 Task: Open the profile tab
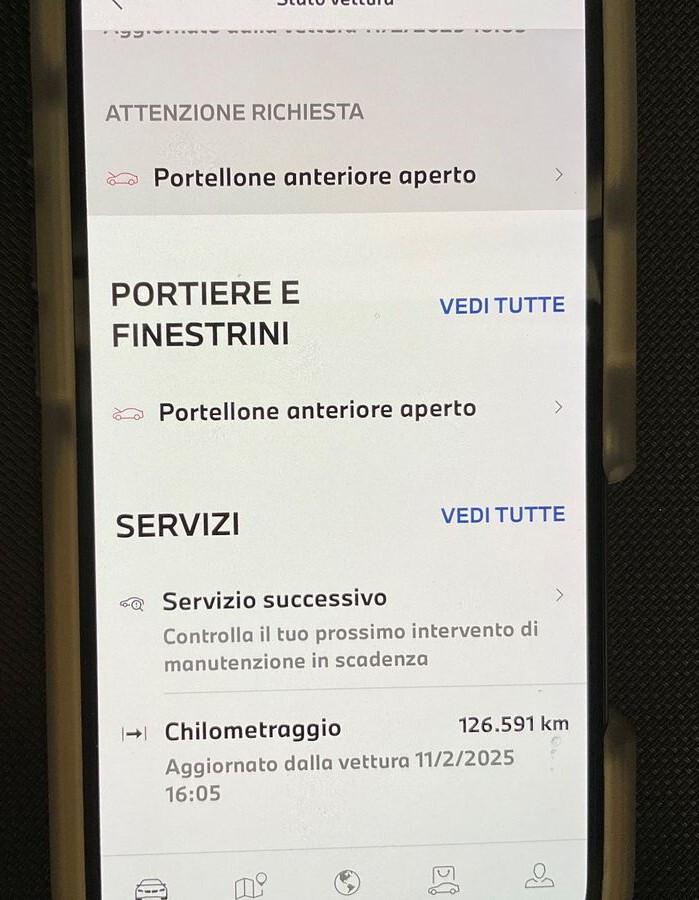pyautogui.click(x=539, y=876)
